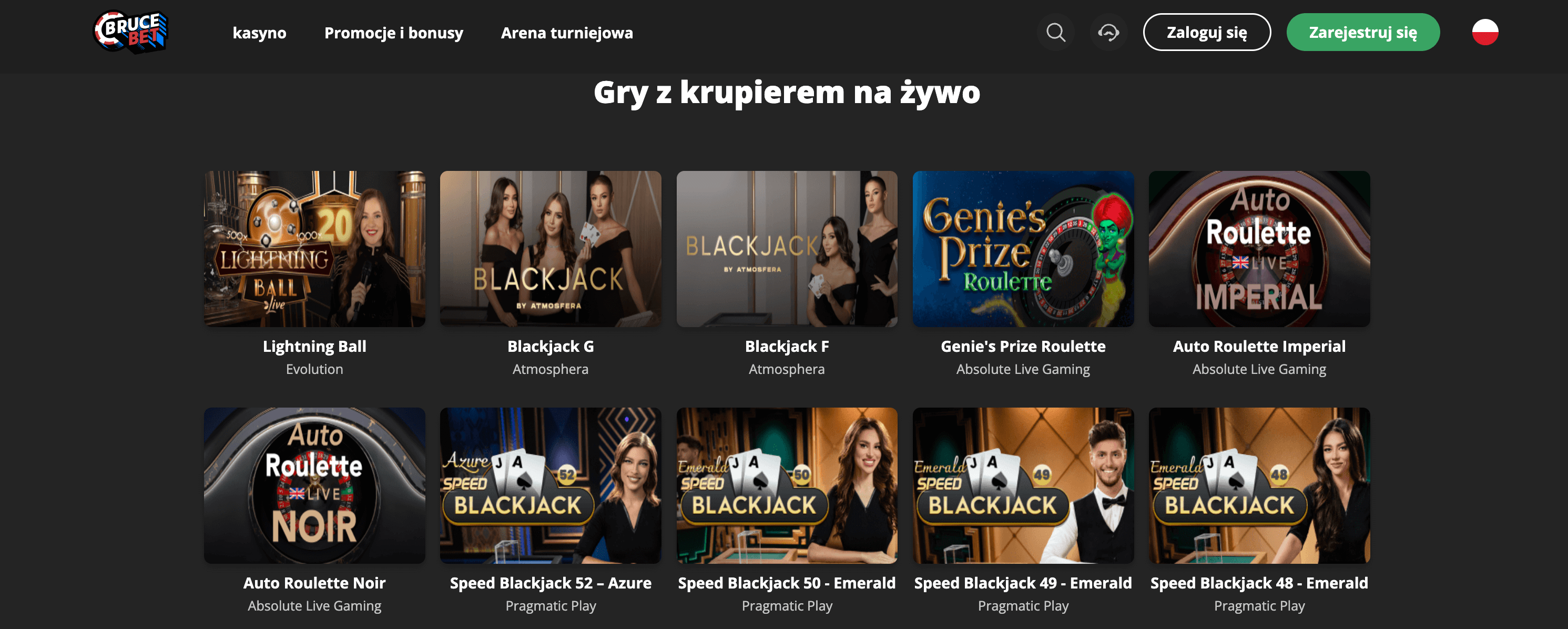Select the Auto Roulette Noir game

point(314,485)
